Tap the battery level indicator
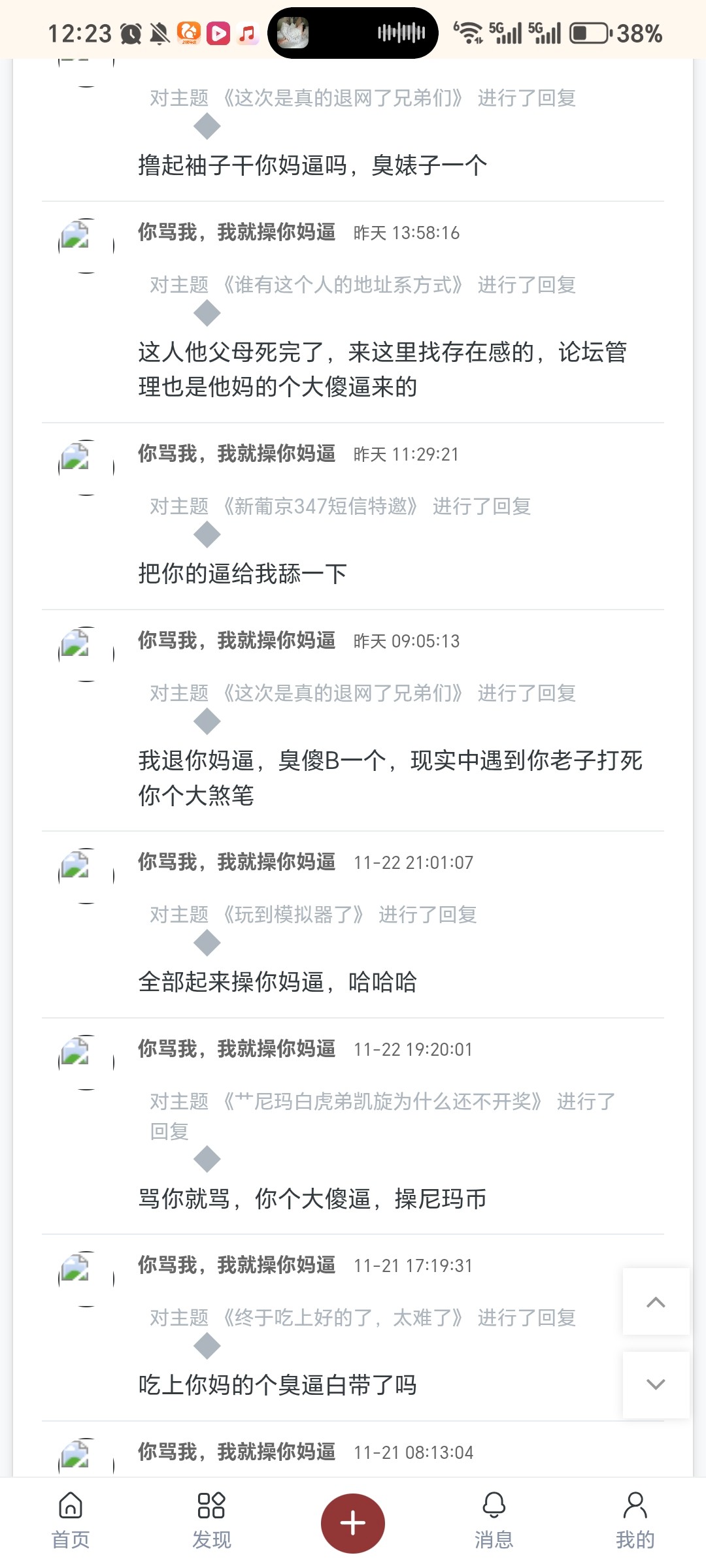The height and width of the screenshot is (1568, 706). coord(587,31)
